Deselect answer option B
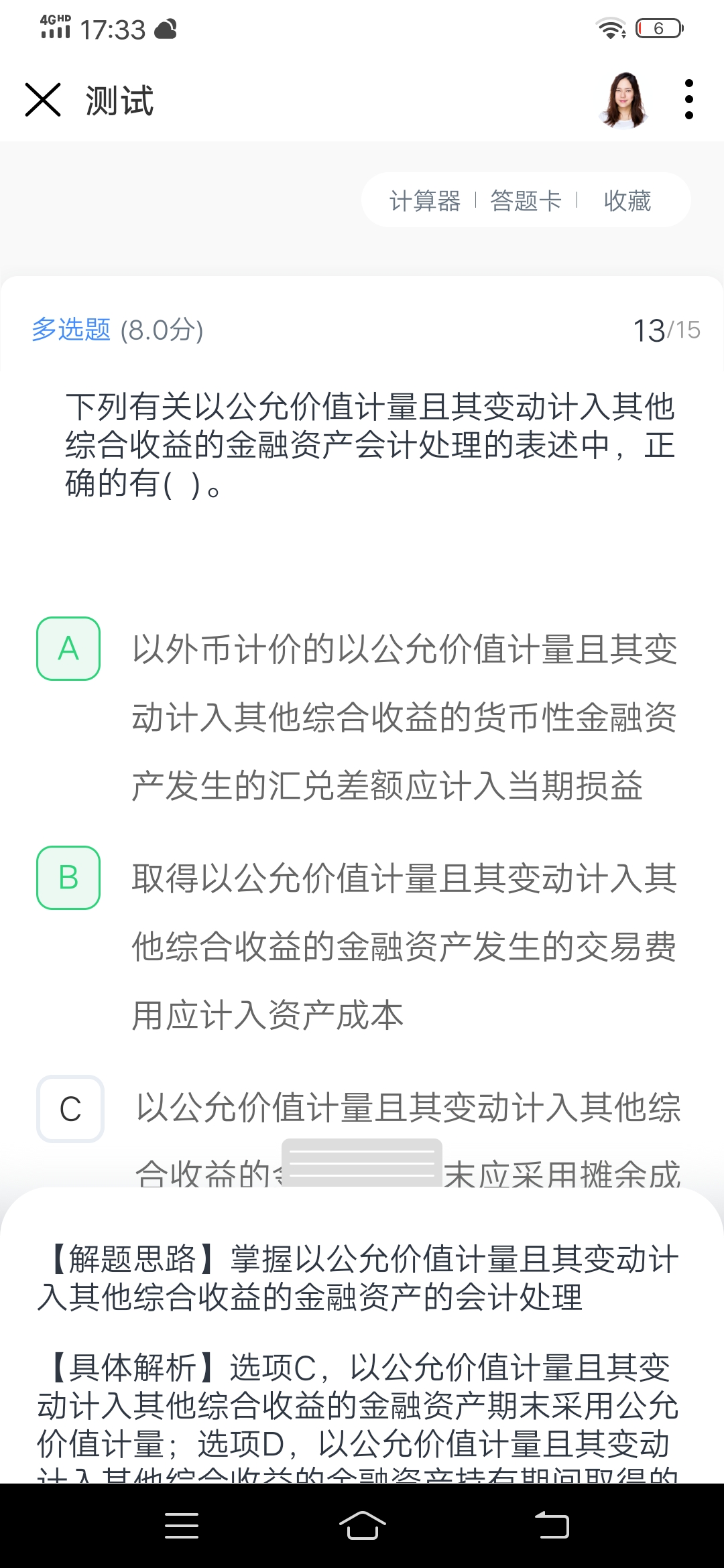 (x=68, y=878)
